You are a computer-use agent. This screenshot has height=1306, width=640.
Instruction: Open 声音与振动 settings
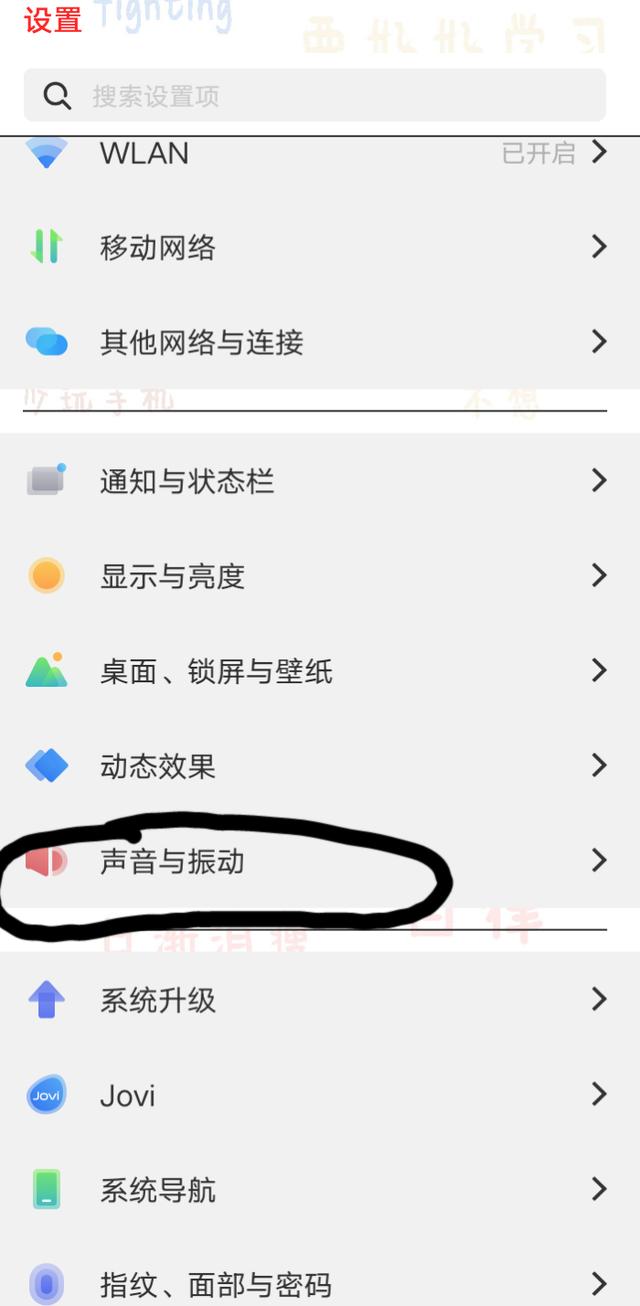[318, 861]
